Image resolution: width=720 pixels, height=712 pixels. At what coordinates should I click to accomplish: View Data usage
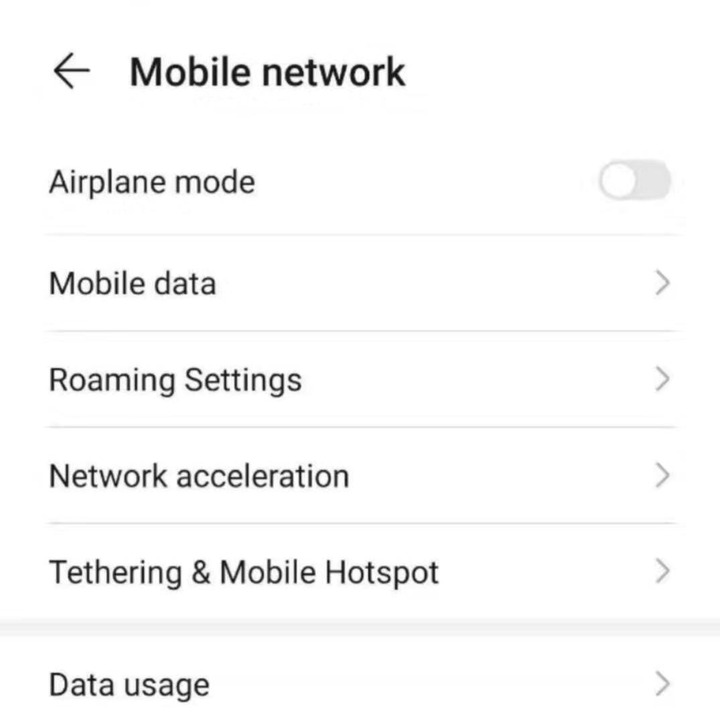point(360,685)
